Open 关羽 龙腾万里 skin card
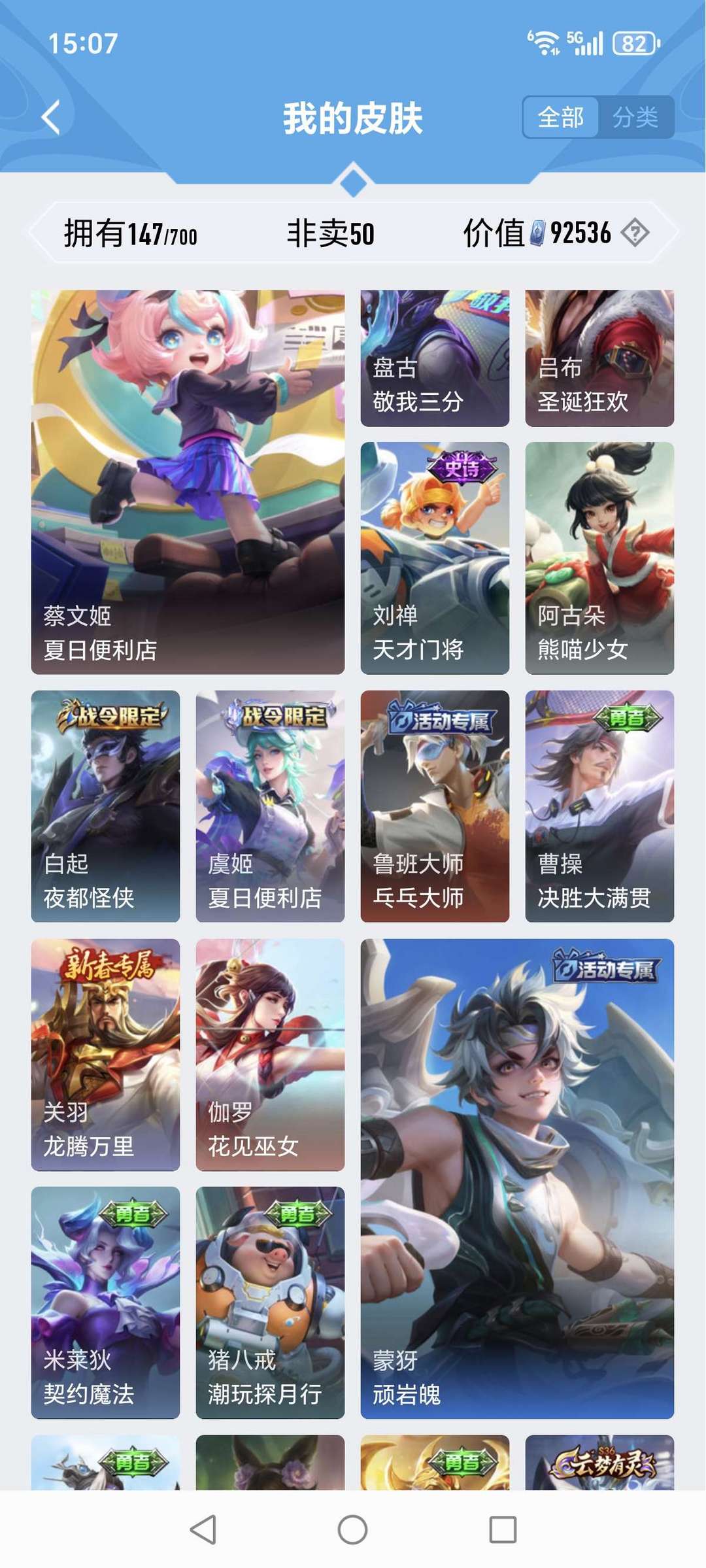The image size is (706, 1568). tap(105, 1055)
